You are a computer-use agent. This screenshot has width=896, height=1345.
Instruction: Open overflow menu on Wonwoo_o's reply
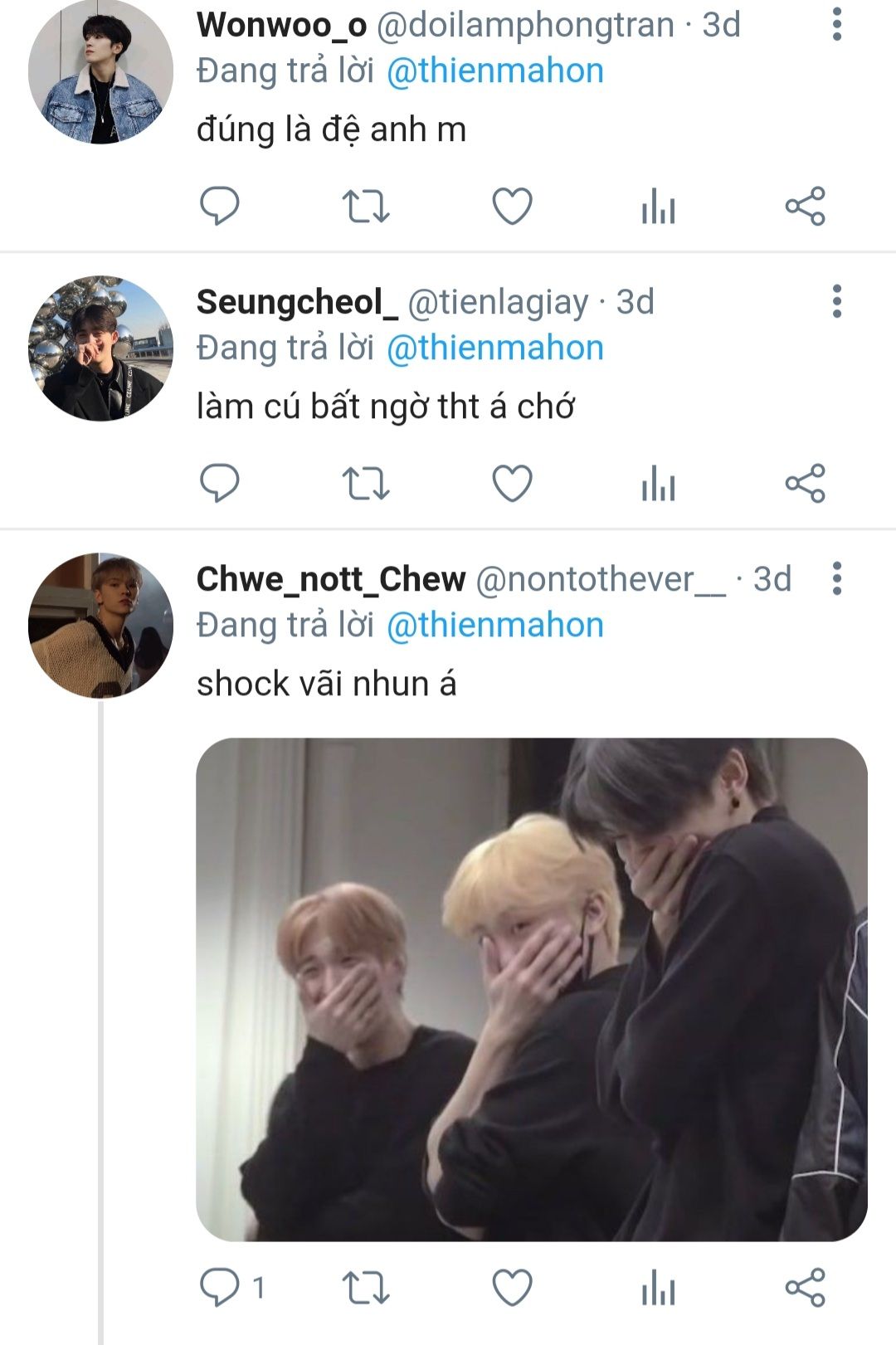click(x=836, y=25)
